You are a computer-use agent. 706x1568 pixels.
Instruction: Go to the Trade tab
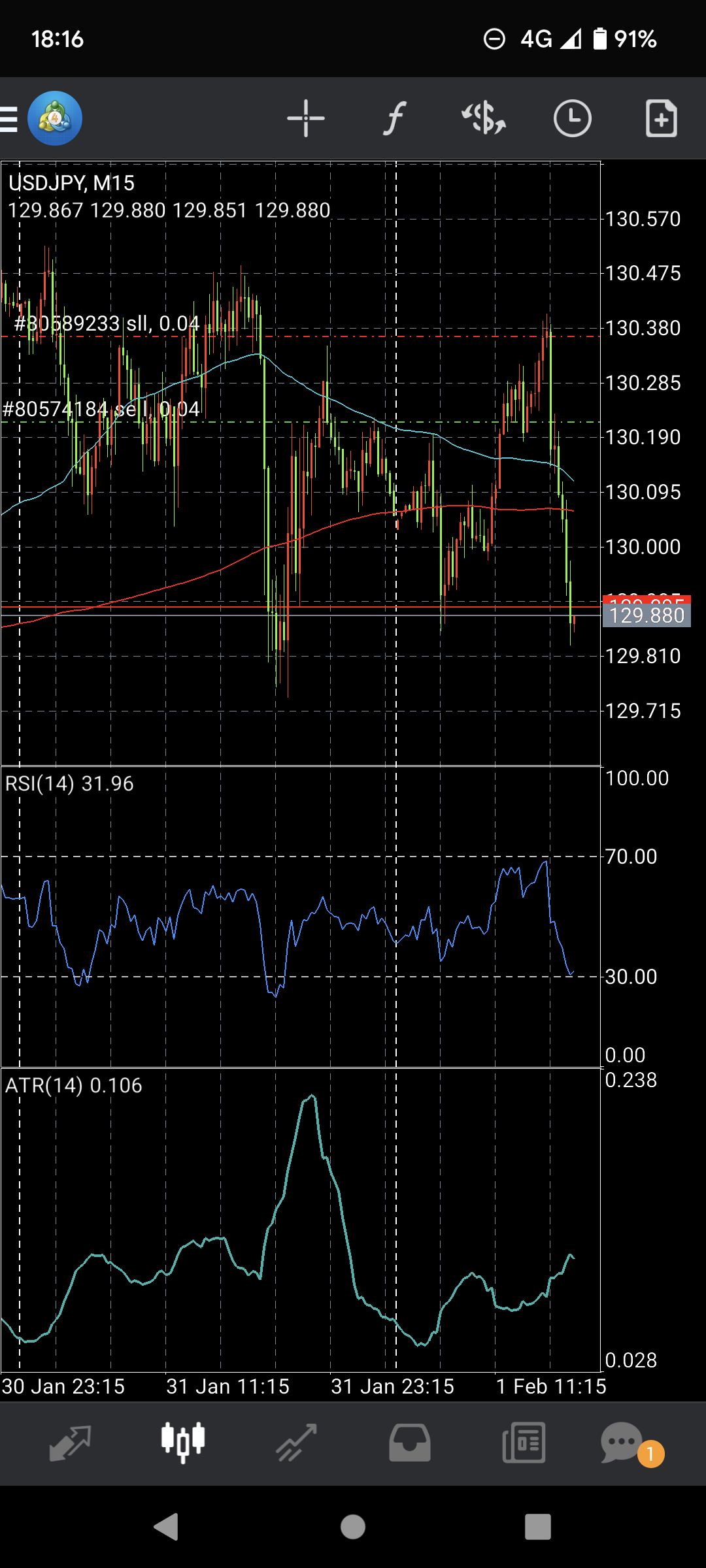click(x=296, y=1443)
